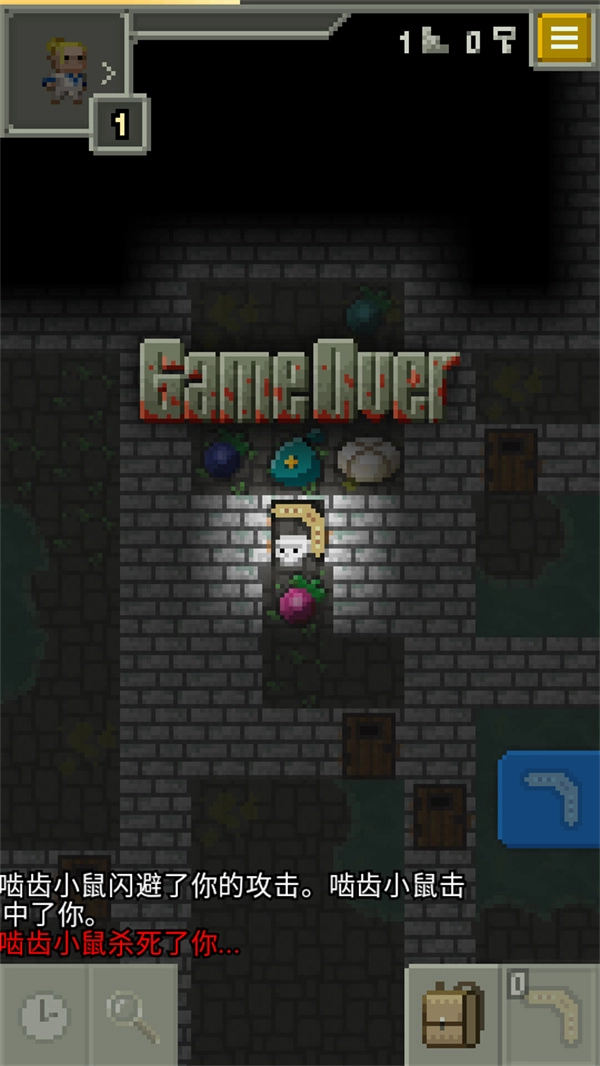The height and width of the screenshot is (1066, 600).
Task: Open the yellow hamburger menu button
Action: coord(564,38)
